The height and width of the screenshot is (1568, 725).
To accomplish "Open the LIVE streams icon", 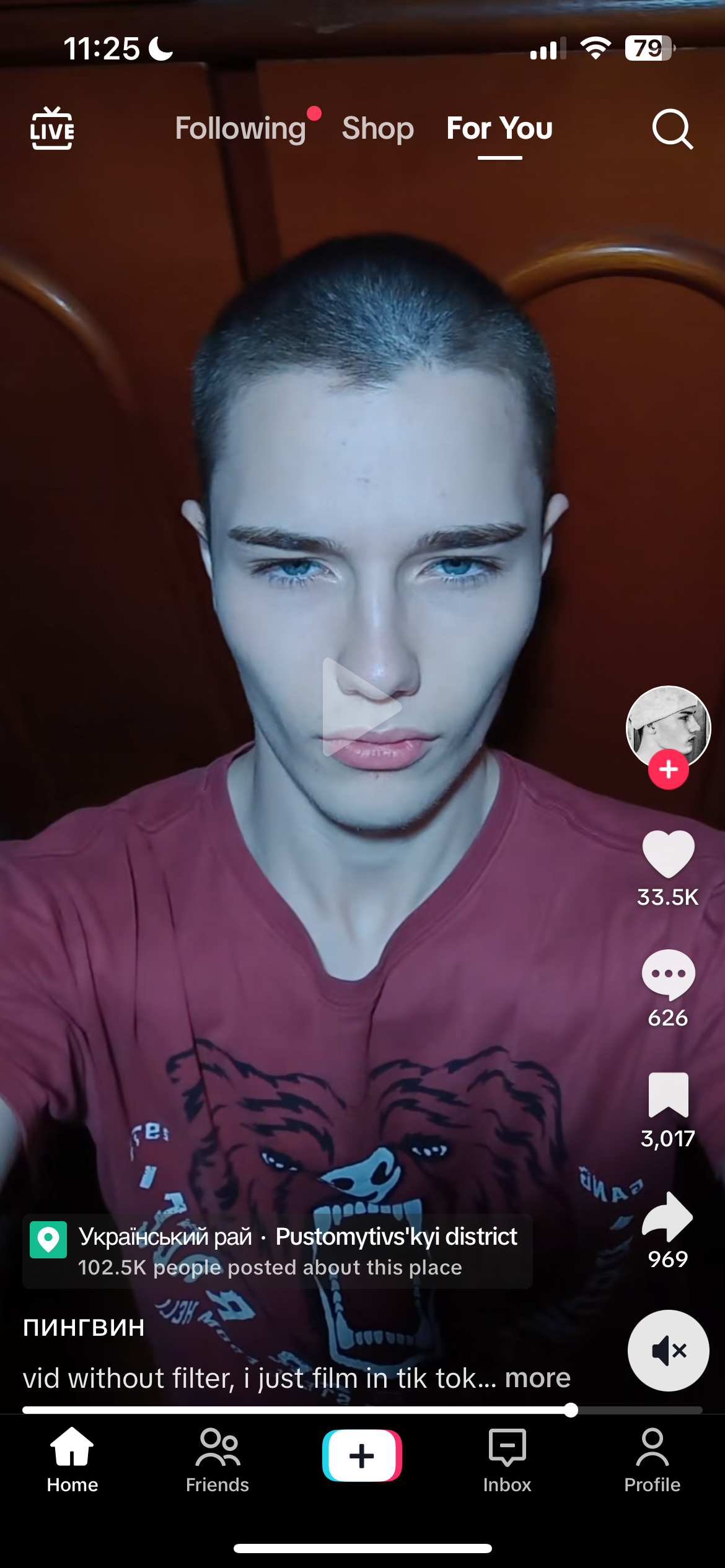I will click(x=52, y=129).
